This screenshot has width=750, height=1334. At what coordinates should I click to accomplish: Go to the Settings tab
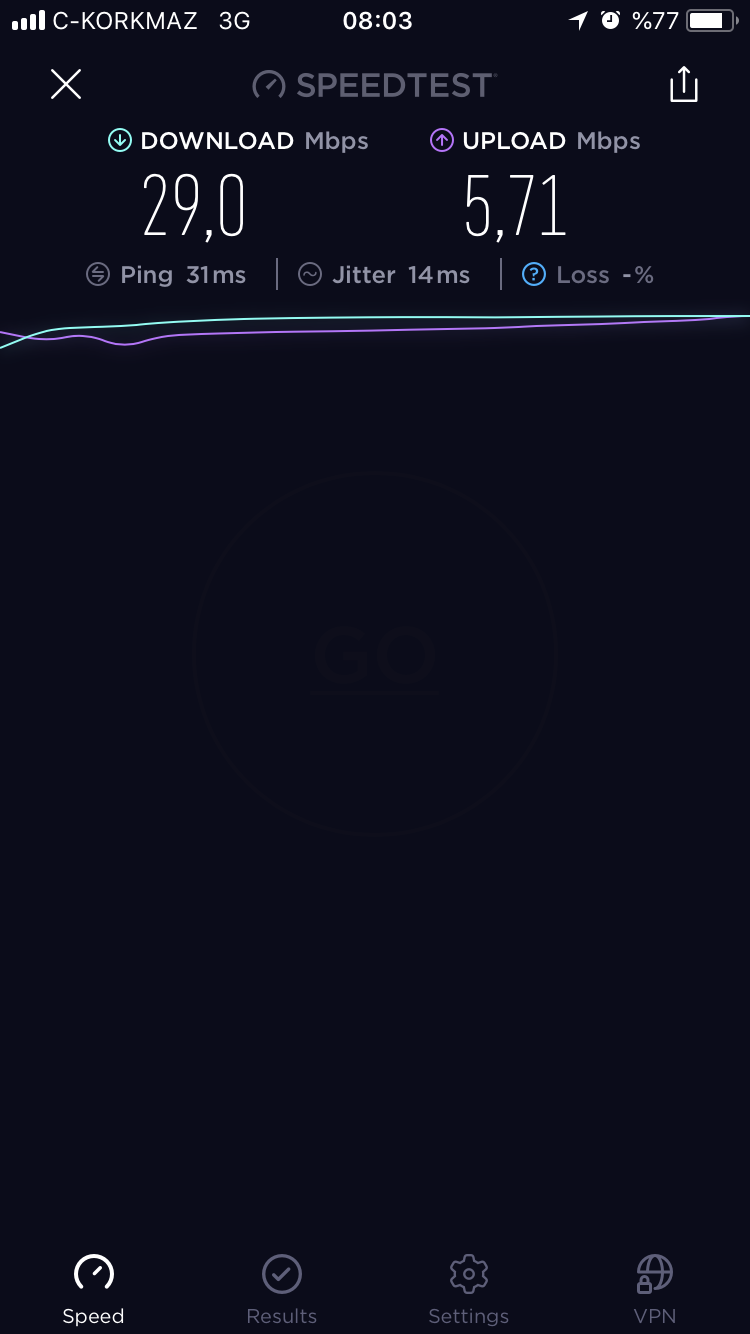pyautogui.click(x=469, y=1289)
